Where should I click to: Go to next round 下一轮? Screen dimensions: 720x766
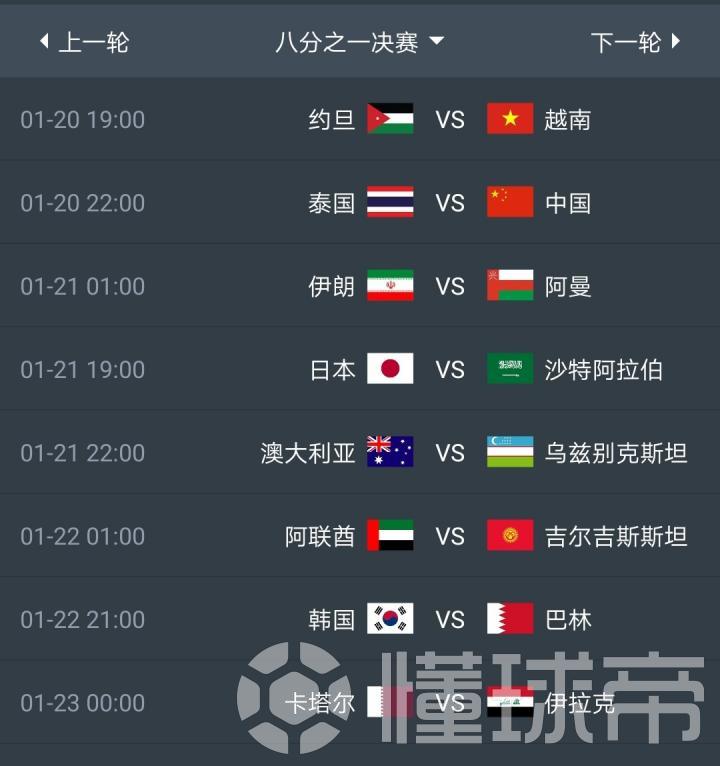635,42
